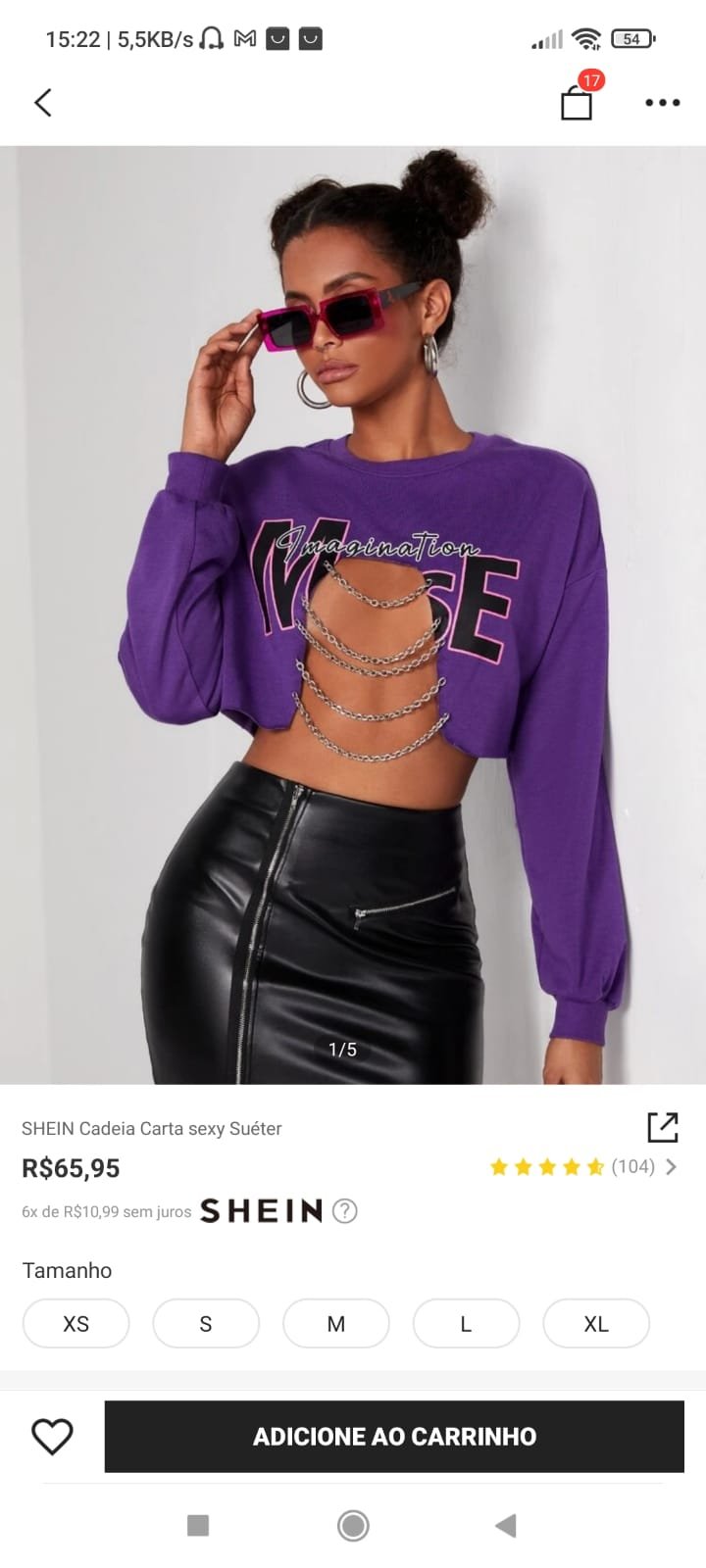Choose size M

click(x=336, y=1324)
